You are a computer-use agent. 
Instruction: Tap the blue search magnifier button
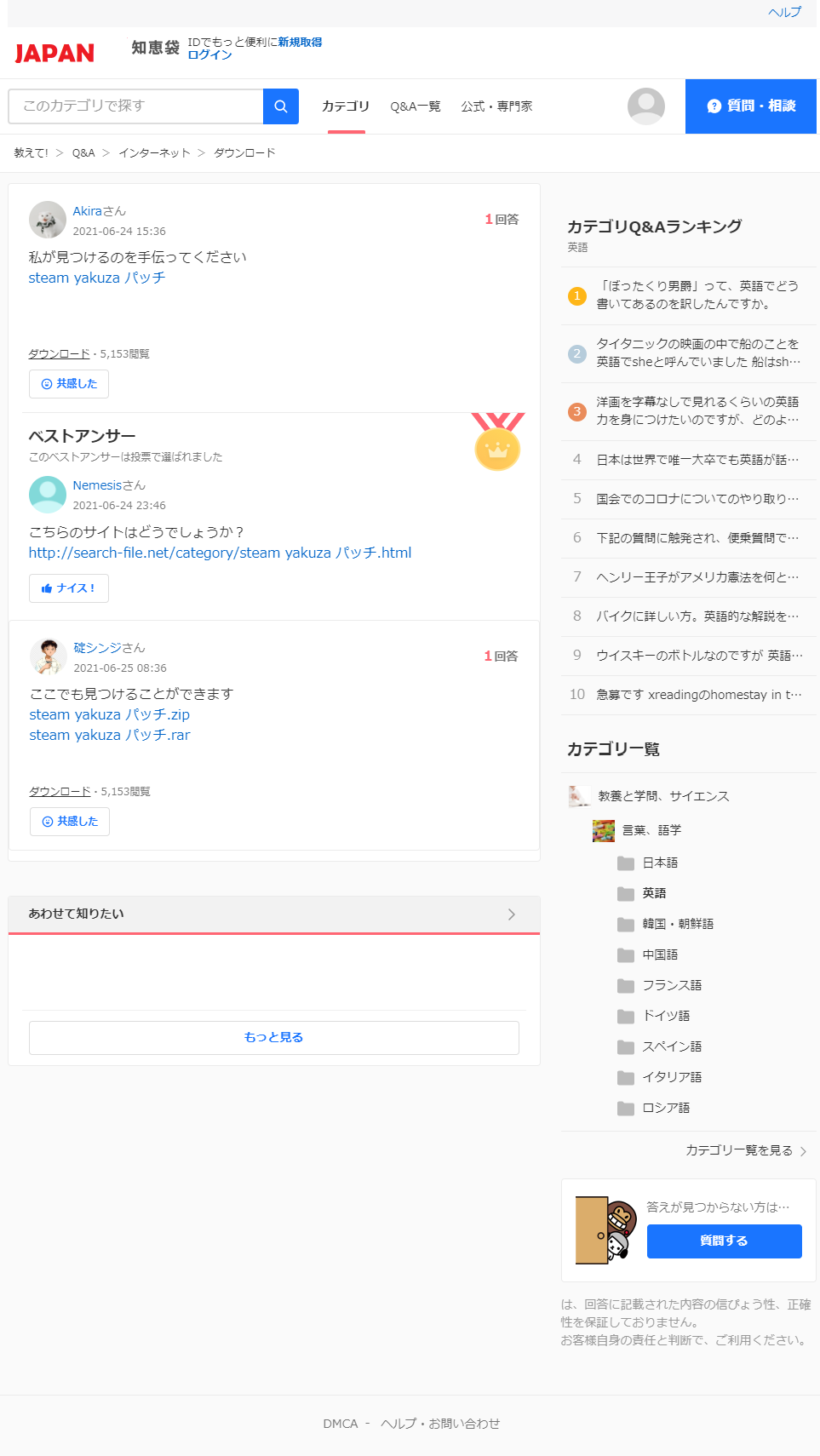pos(281,106)
